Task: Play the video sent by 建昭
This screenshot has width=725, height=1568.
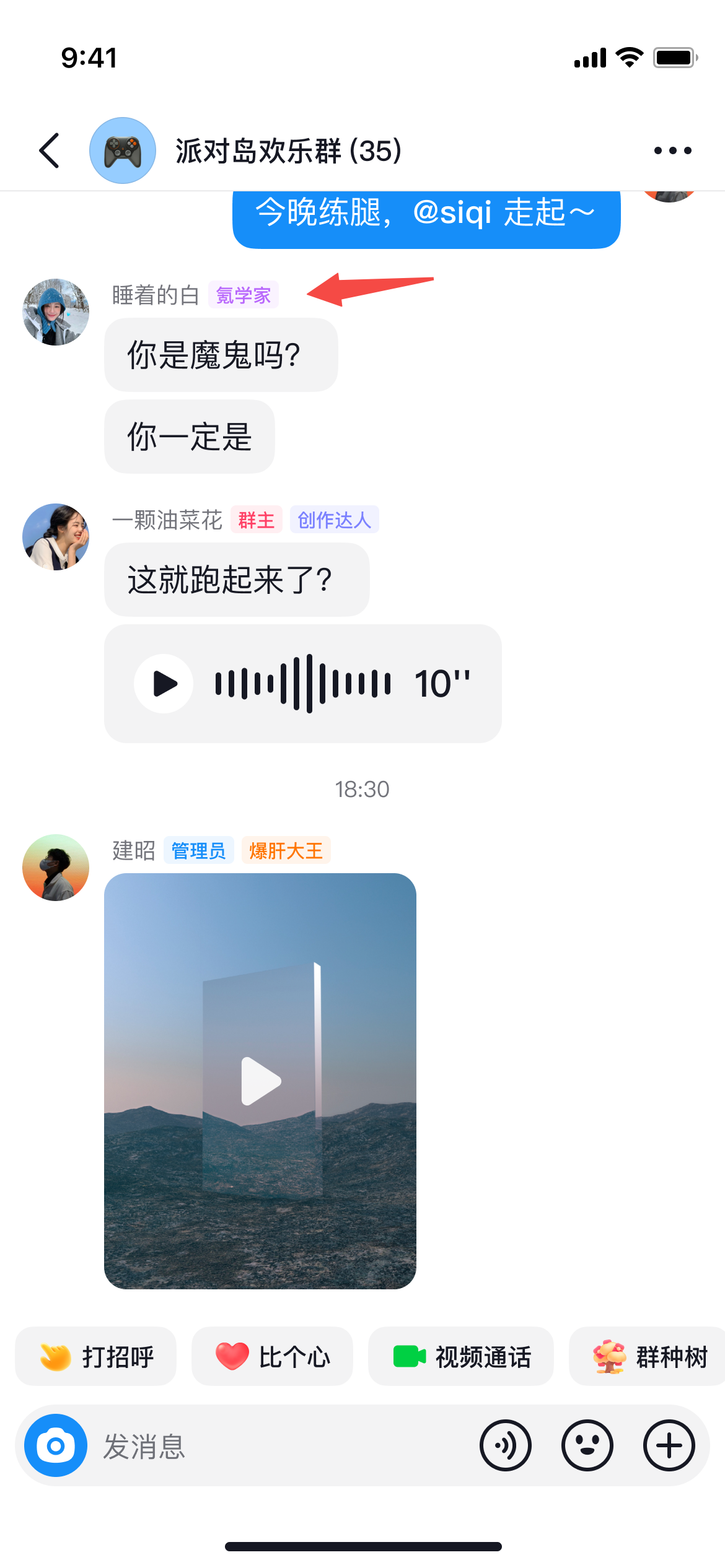Action: point(260,1081)
